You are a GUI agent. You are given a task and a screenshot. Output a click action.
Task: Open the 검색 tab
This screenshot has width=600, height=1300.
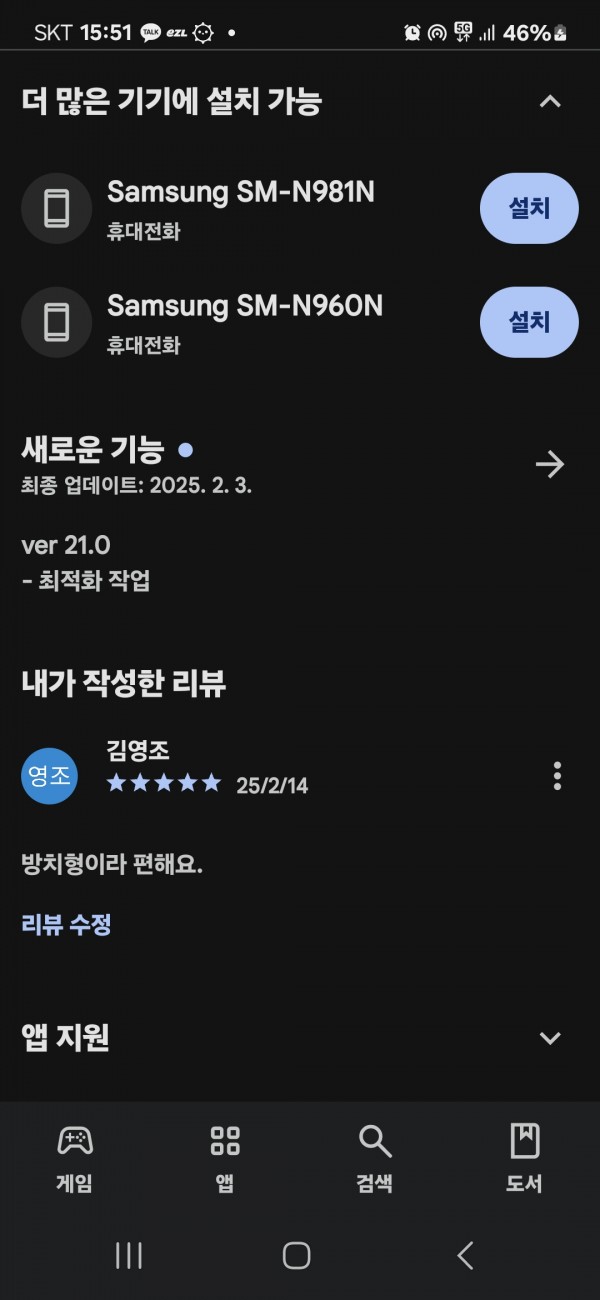375,1158
